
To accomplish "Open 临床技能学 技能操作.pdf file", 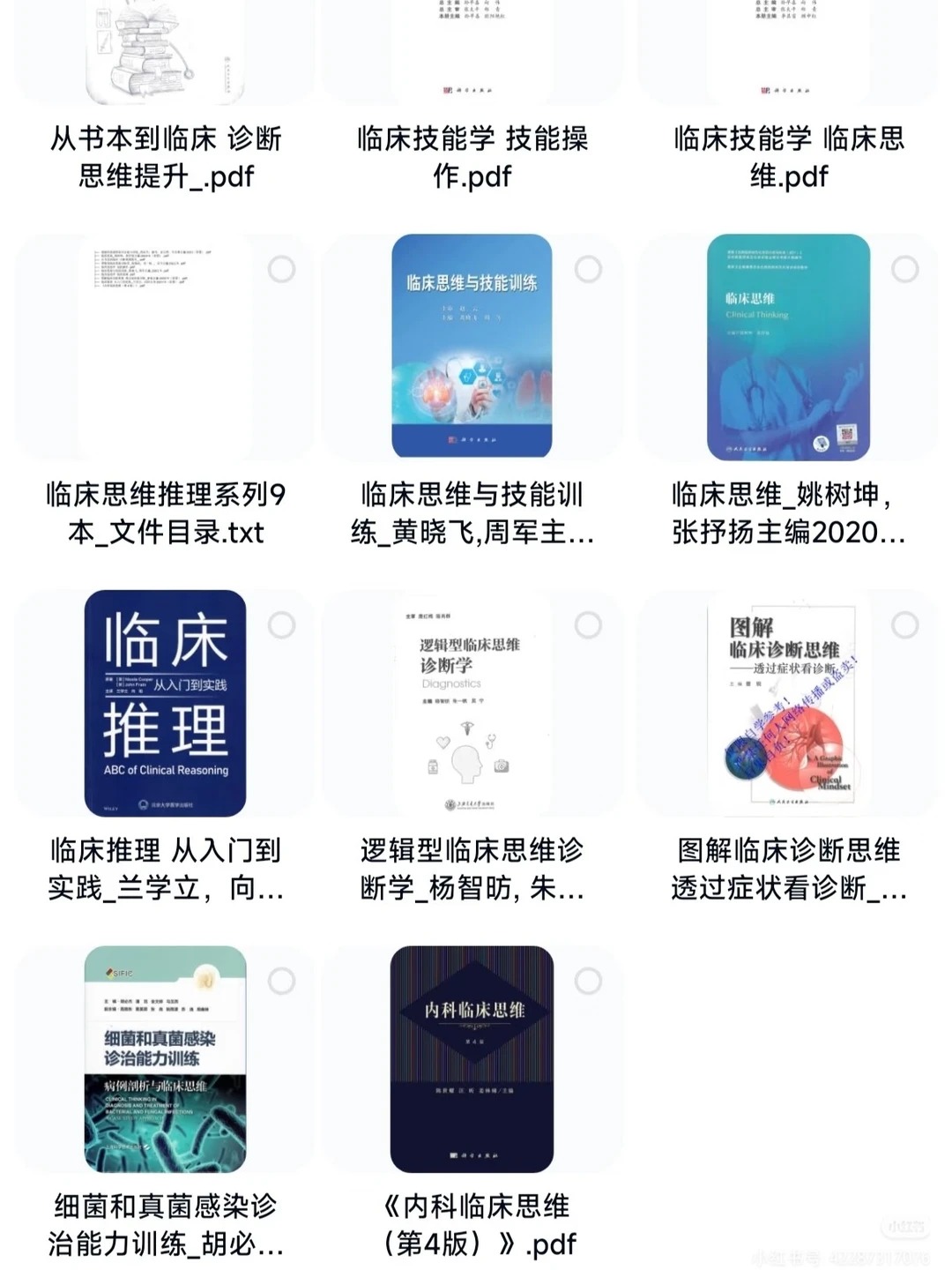I will pos(472,53).
